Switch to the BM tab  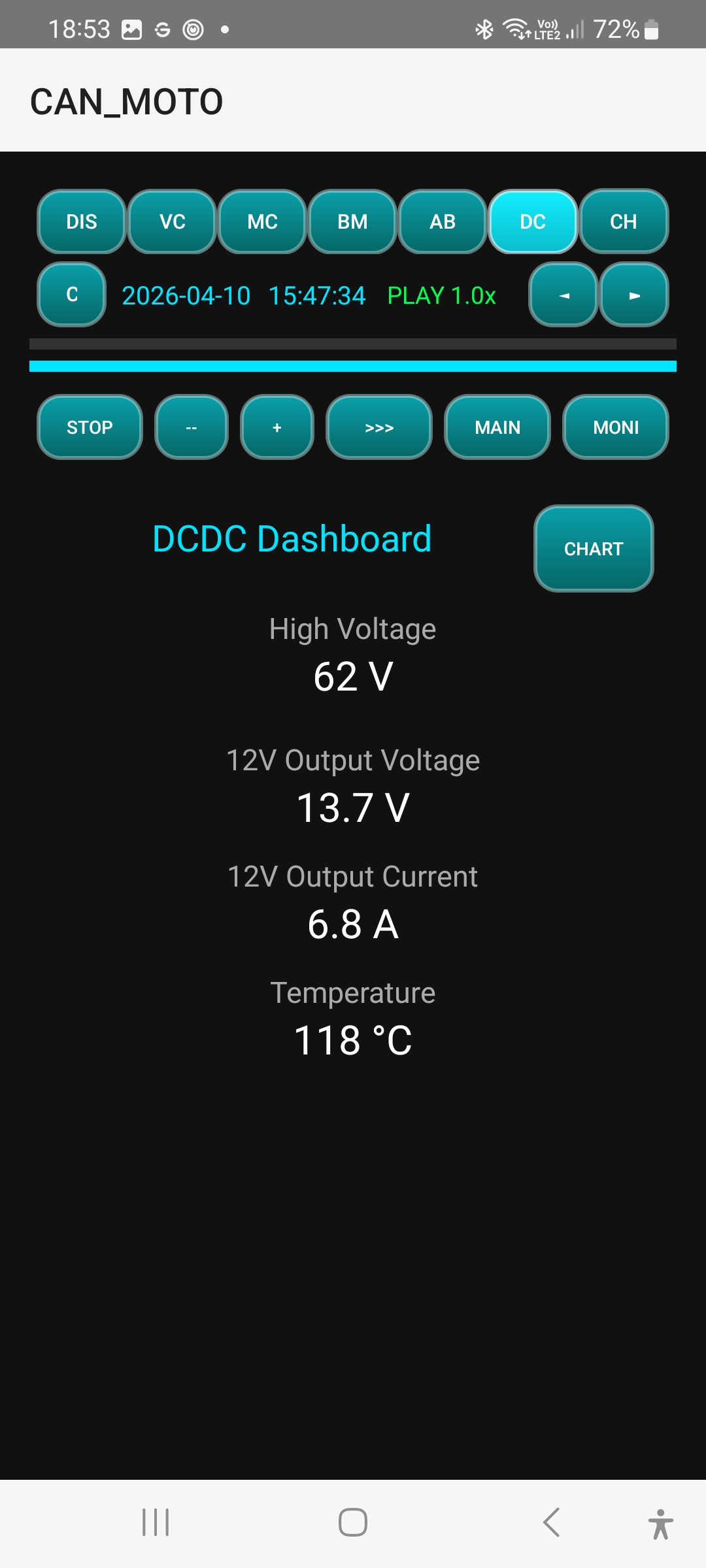tap(353, 221)
